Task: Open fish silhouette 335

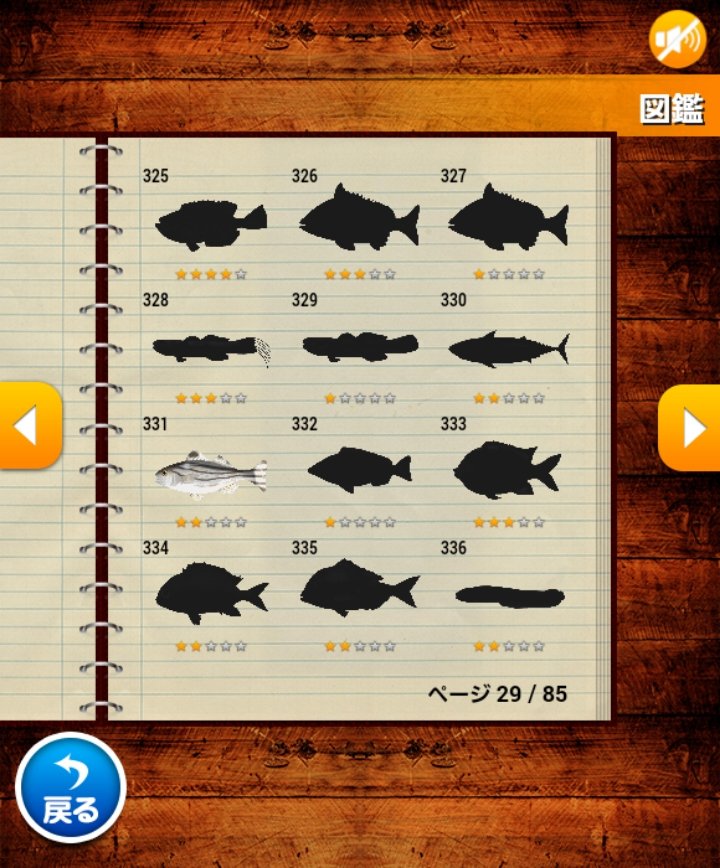Action: [360, 588]
